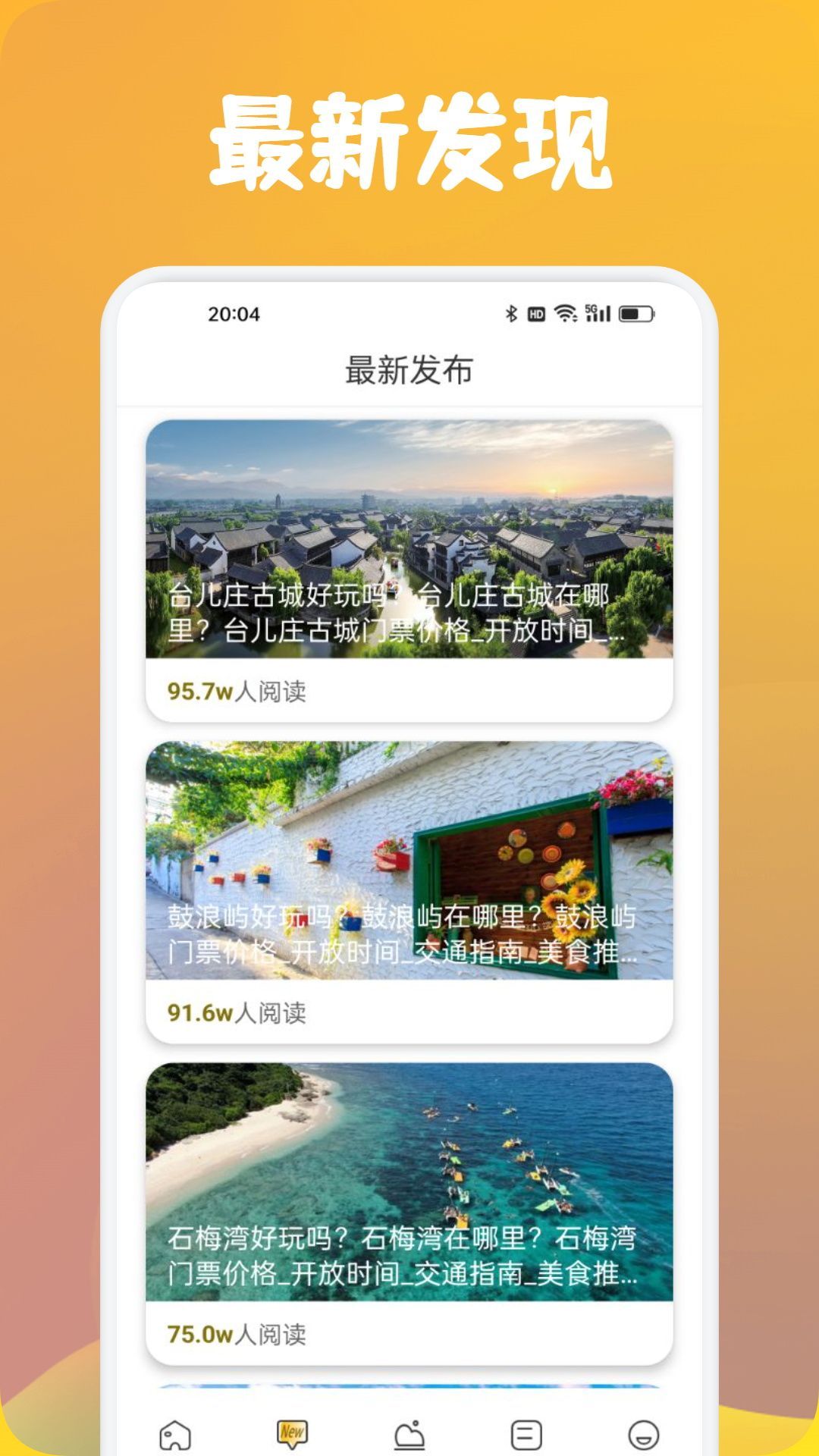Tap the battery indicator icon
The height and width of the screenshot is (1456, 819).
click(x=636, y=312)
